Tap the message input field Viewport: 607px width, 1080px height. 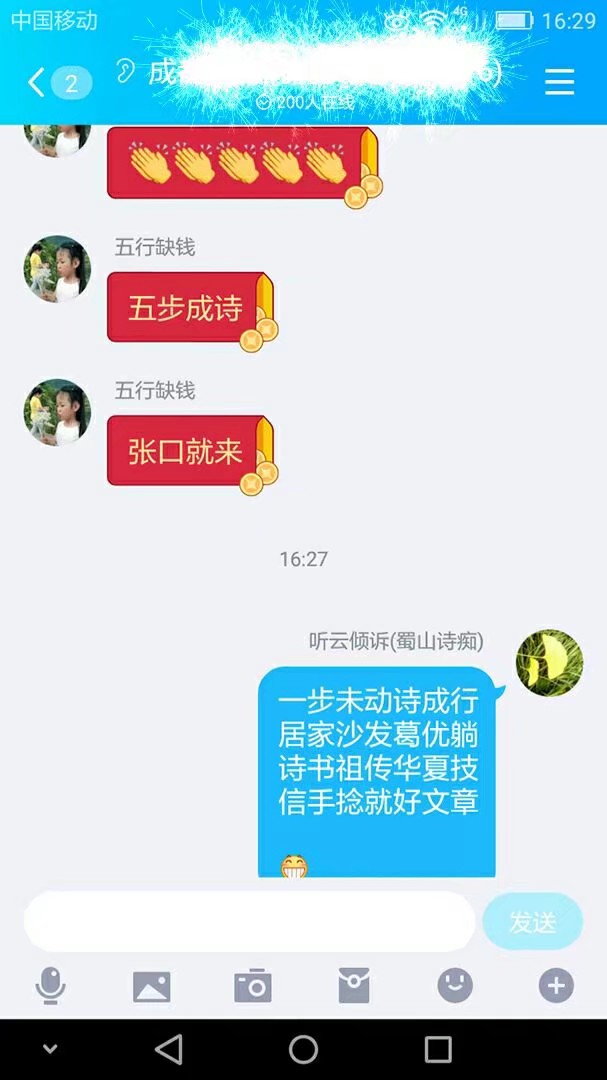tap(250, 921)
